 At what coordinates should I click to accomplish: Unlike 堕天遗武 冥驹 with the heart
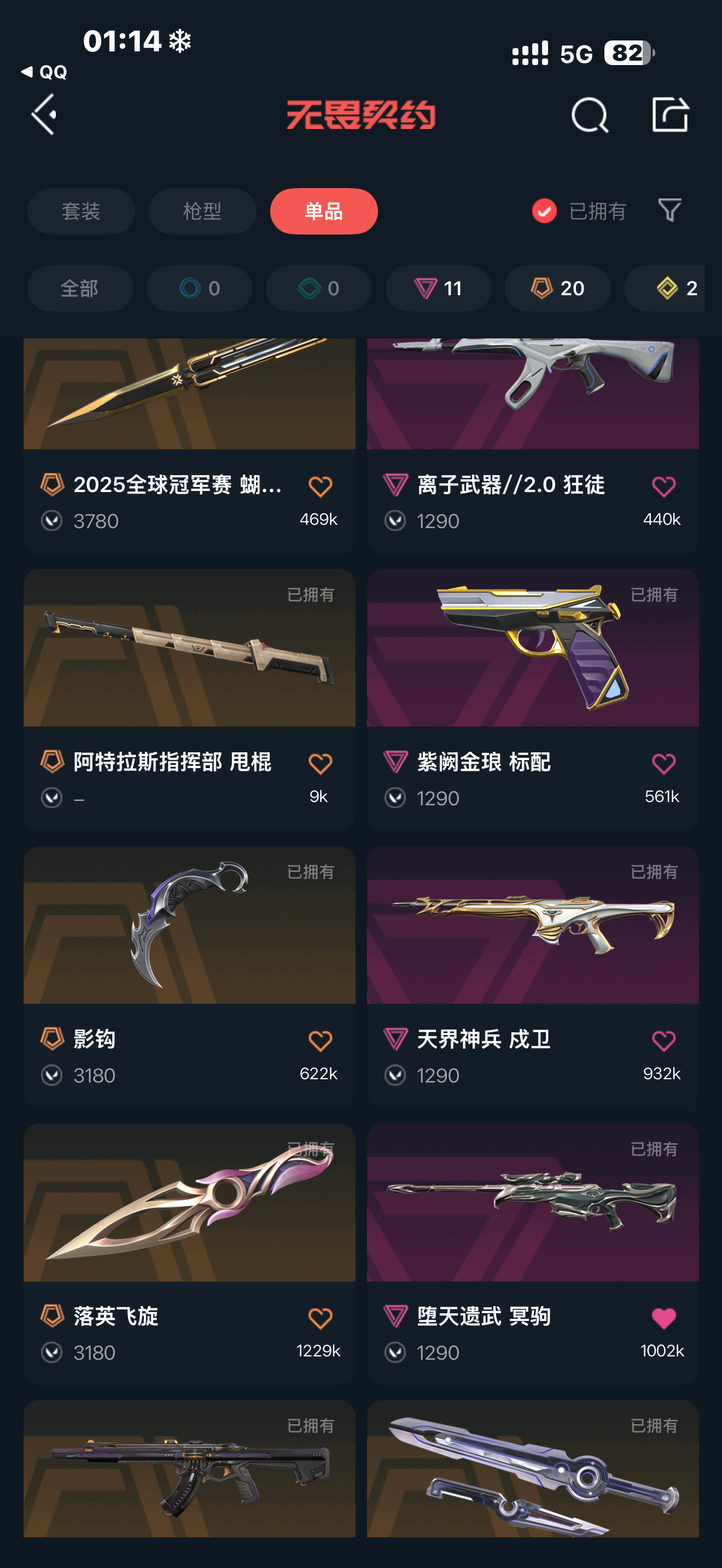pyautogui.click(x=663, y=1319)
